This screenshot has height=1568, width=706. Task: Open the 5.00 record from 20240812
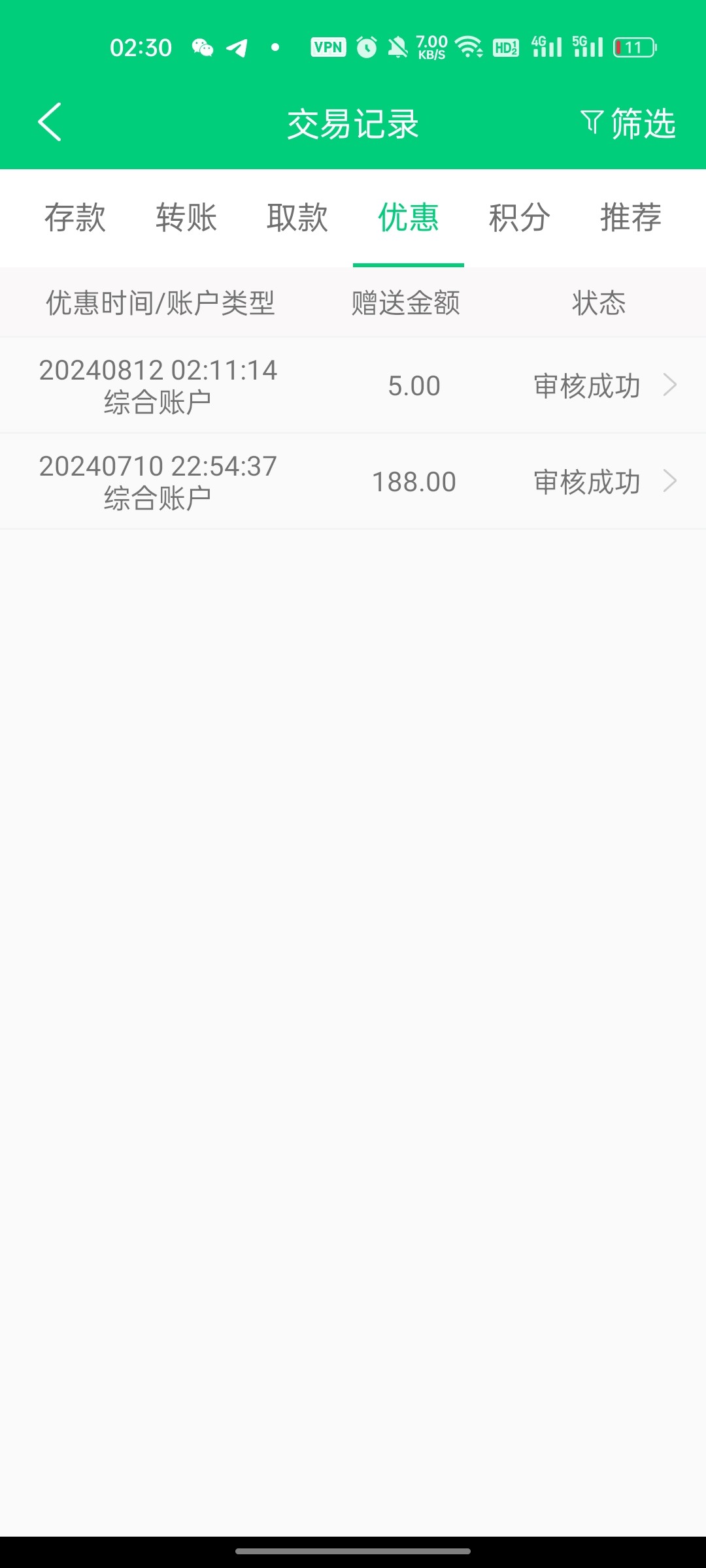pos(353,385)
